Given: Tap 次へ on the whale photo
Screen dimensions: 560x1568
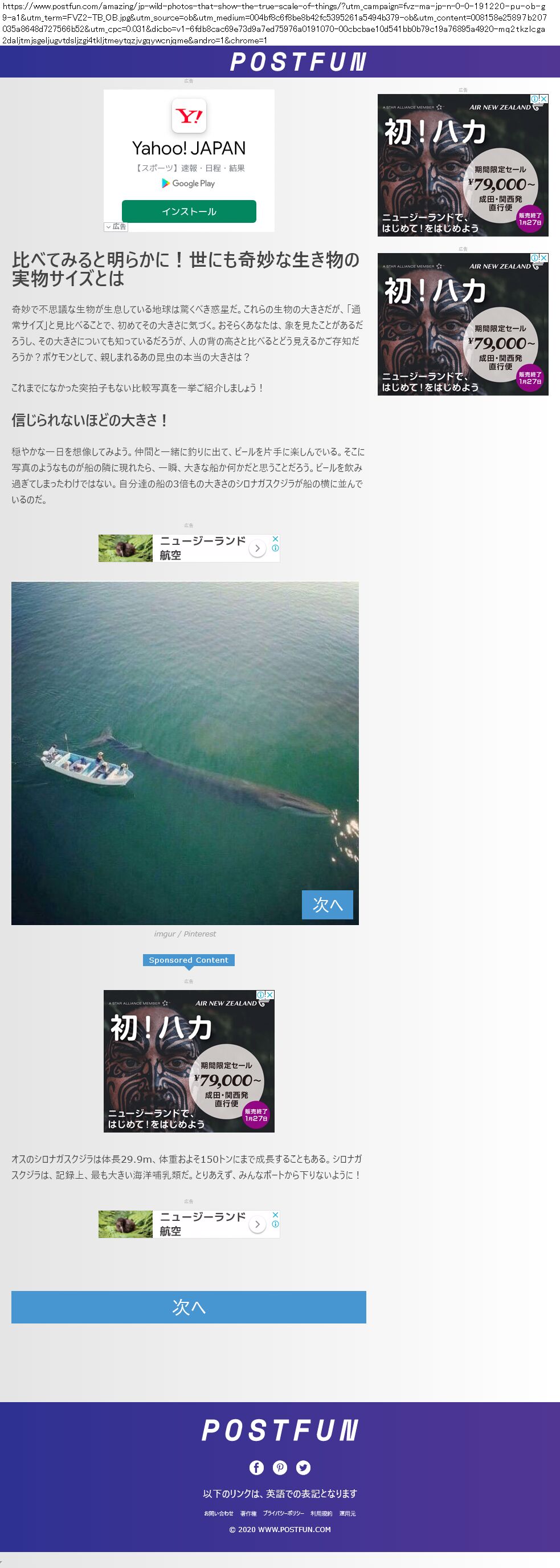Looking at the screenshot, I should pyautogui.click(x=327, y=905).
